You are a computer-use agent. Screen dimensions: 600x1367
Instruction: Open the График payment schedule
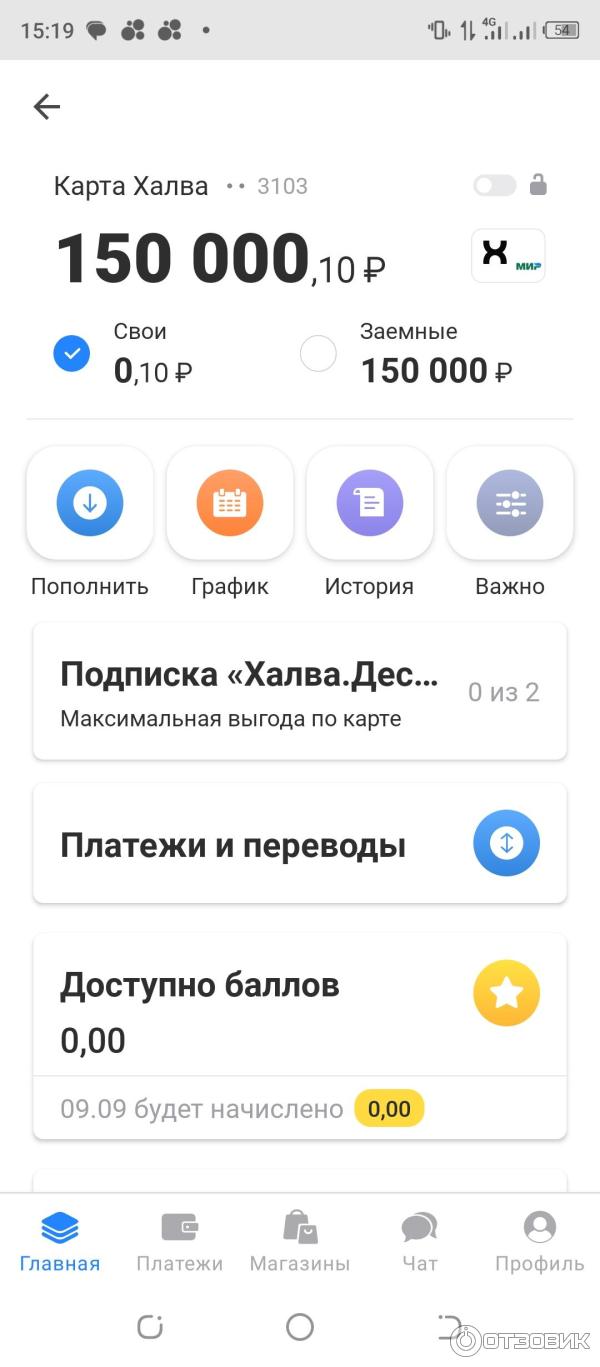coord(230,503)
